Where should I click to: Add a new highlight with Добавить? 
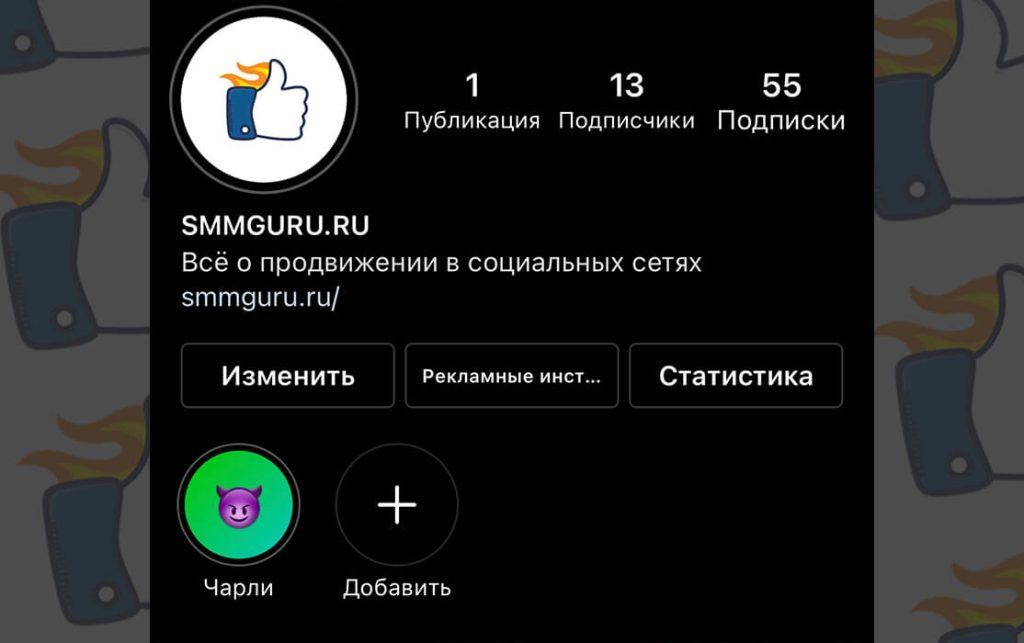tap(397, 508)
